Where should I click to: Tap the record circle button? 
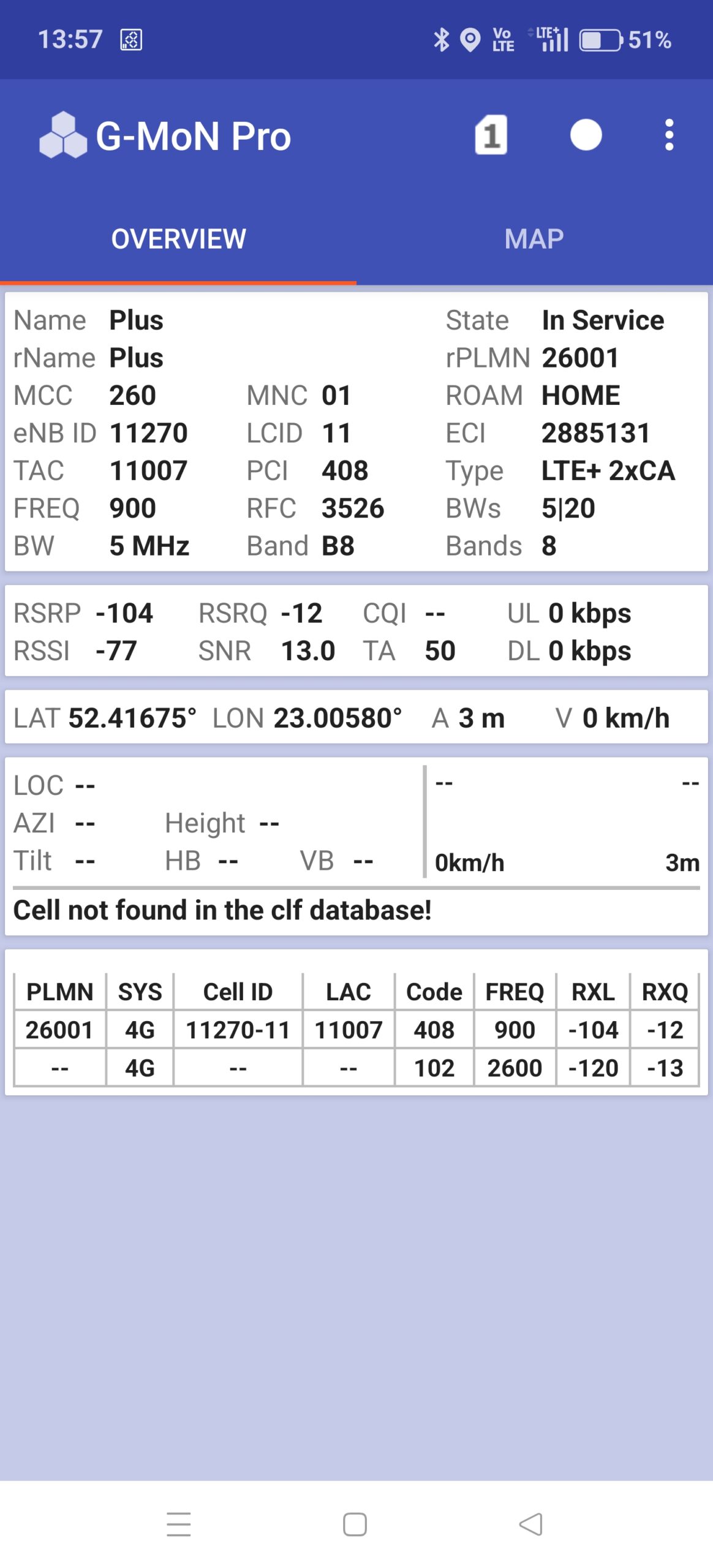click(586, 135)
